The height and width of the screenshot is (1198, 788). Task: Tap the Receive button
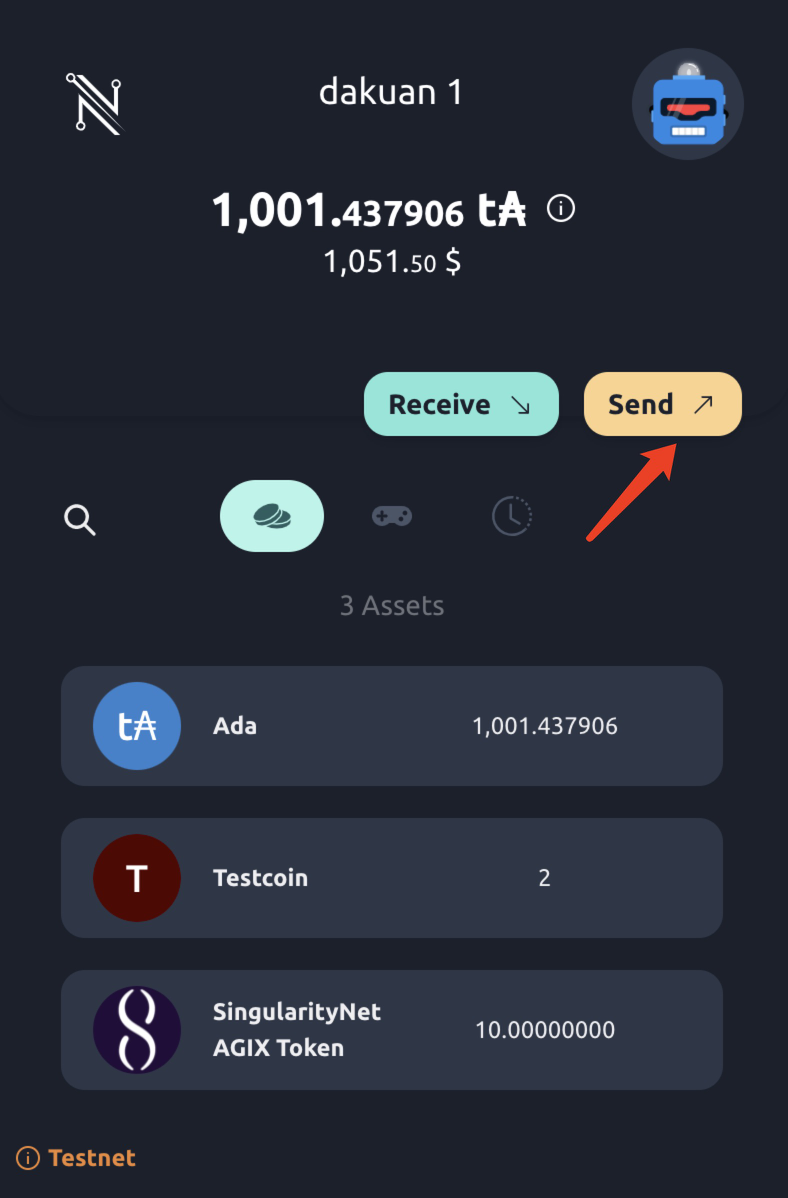(461, 404)
